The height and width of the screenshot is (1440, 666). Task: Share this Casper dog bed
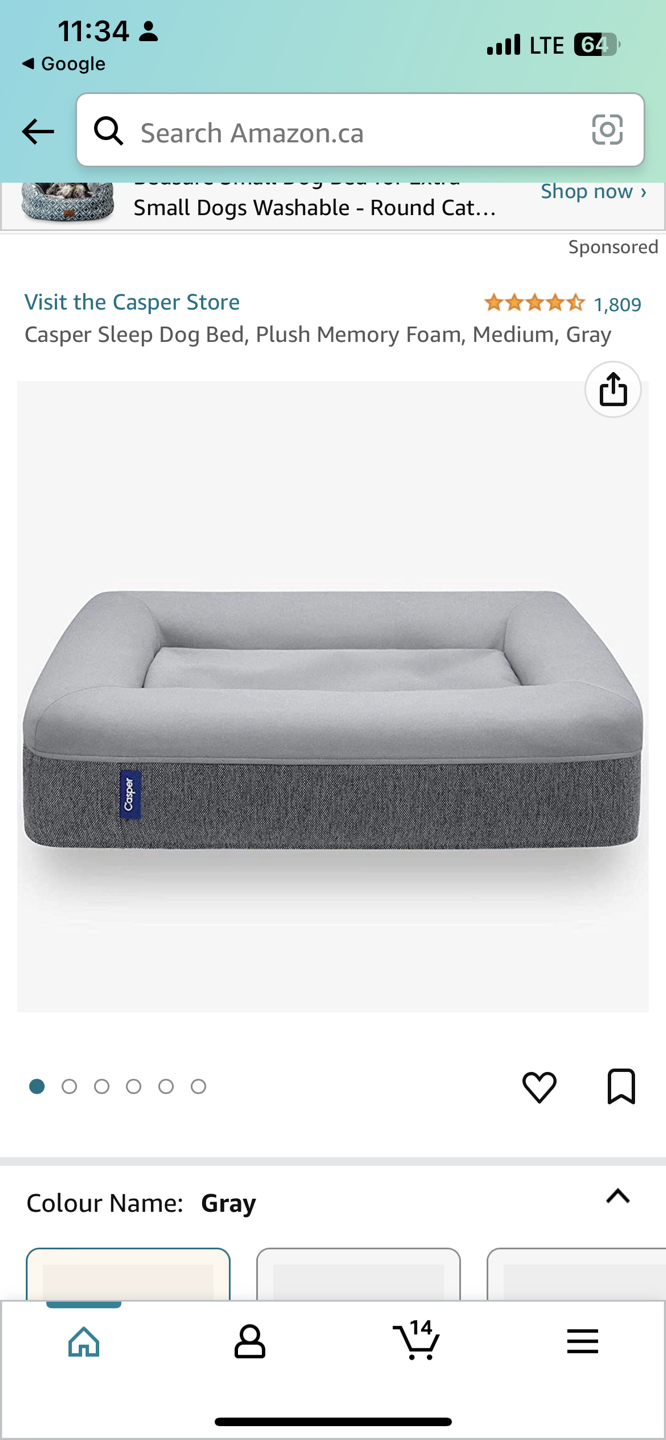tap(613, 389)
